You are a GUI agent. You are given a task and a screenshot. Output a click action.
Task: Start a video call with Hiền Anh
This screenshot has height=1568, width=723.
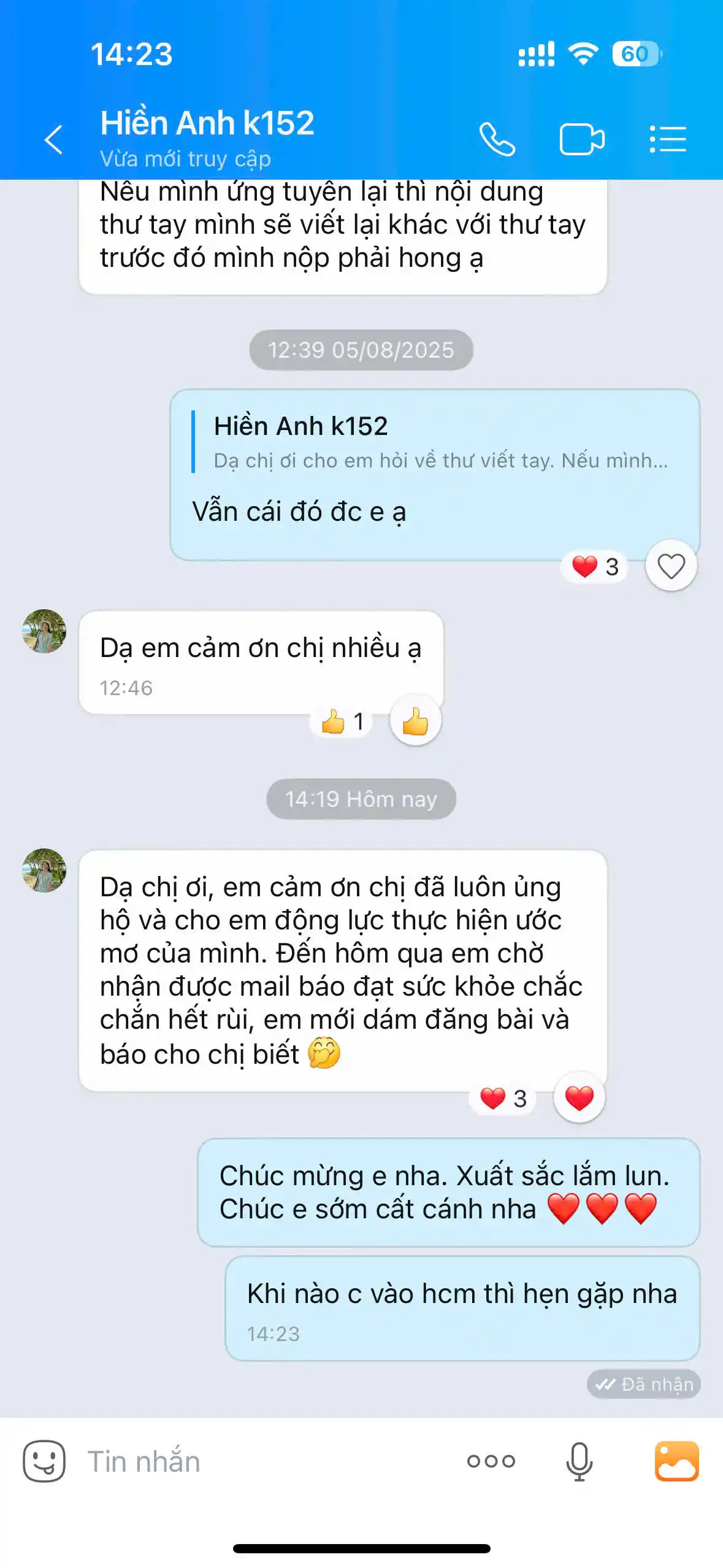point(581,139)
